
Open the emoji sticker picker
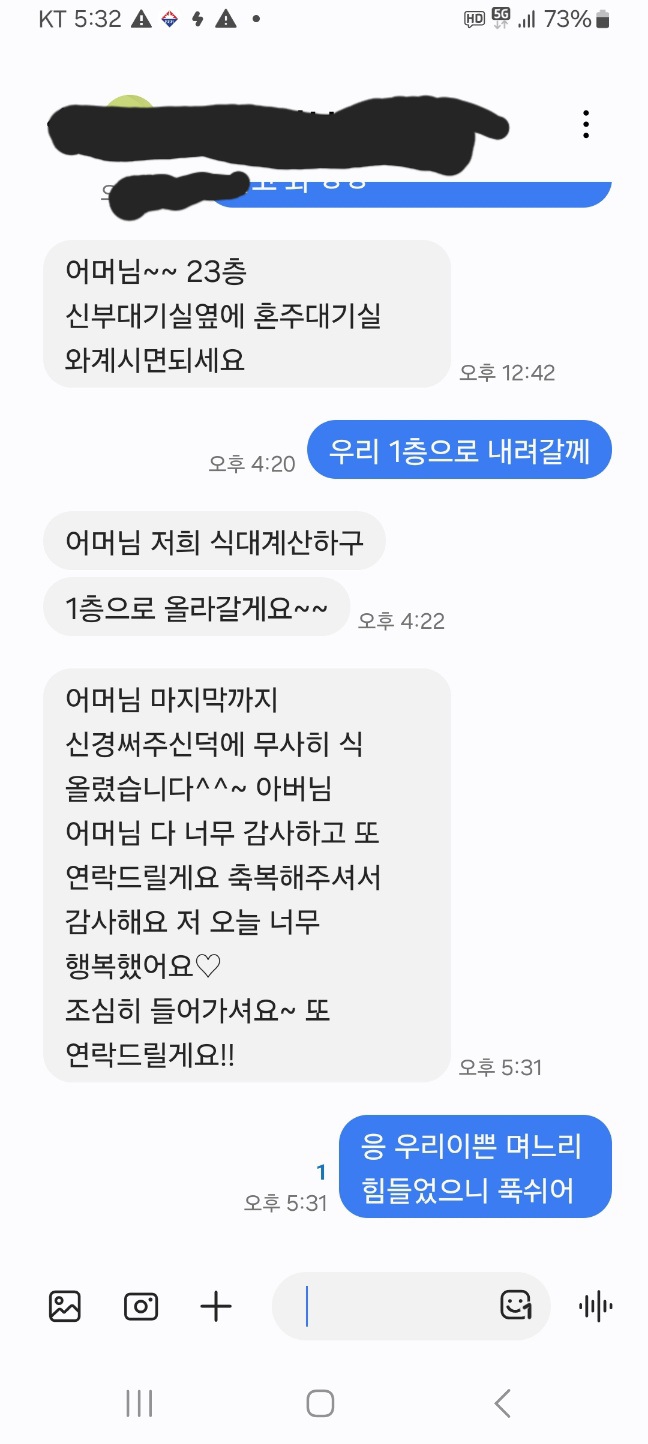(x=515, y=1305)
